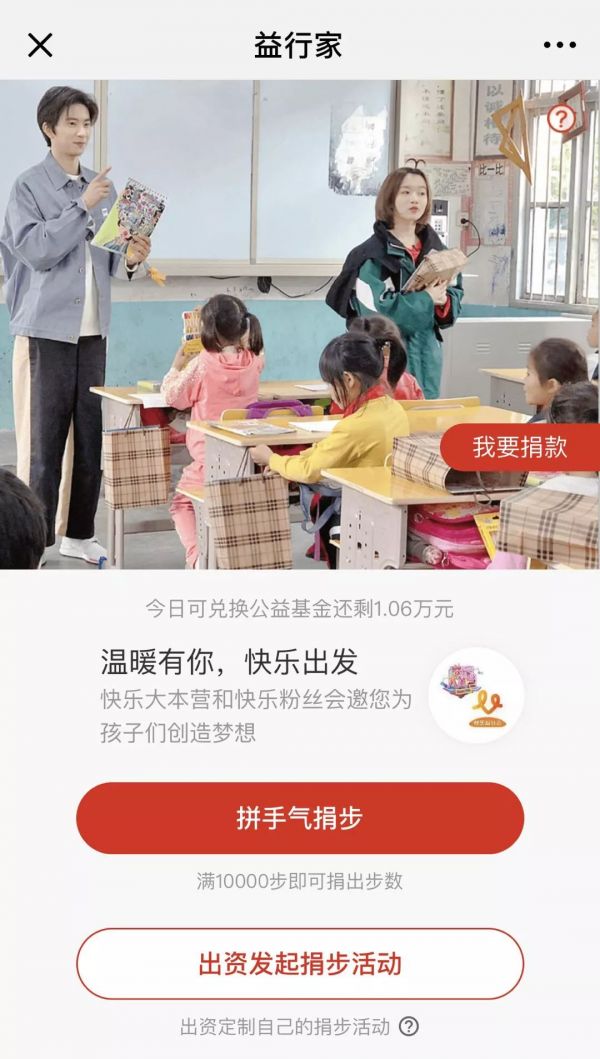Image resolution: width=600 pixels, height=1059 pixels.
Task: Open help icon beside 出资定制自己的捐步活动
Action: 409,1027
